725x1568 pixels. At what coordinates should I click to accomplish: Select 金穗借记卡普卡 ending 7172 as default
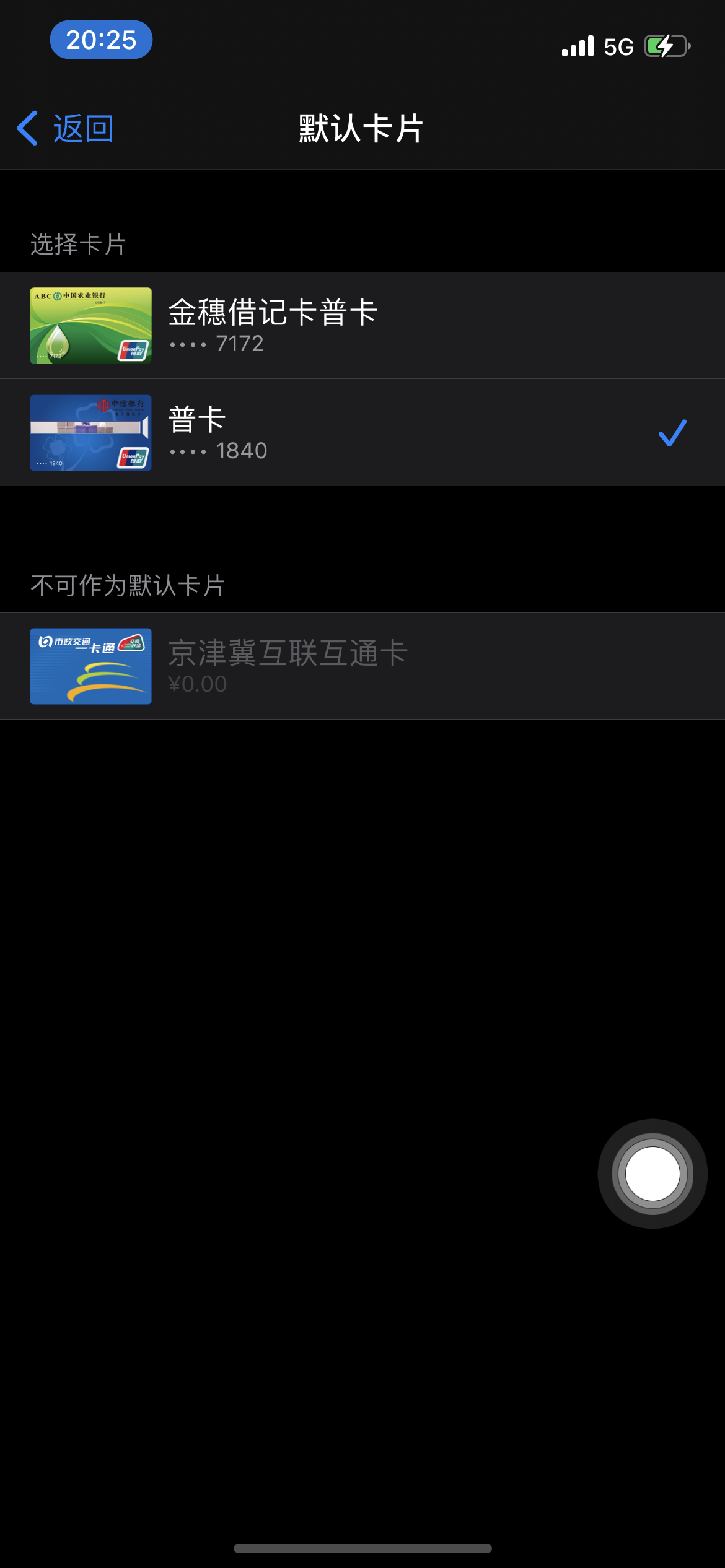coord(362,326)
